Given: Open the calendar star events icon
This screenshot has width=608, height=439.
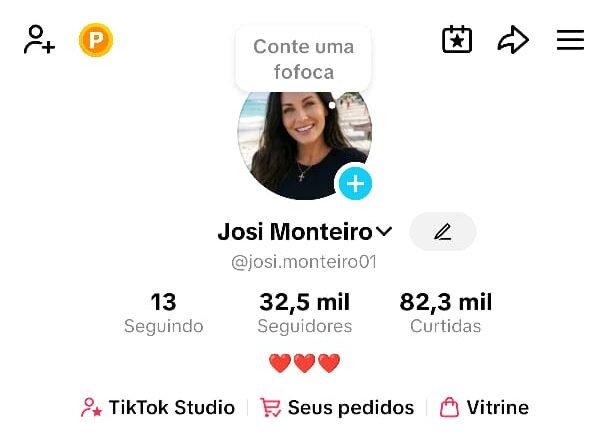Looking at the screenshot, I should tap(457, 40).
